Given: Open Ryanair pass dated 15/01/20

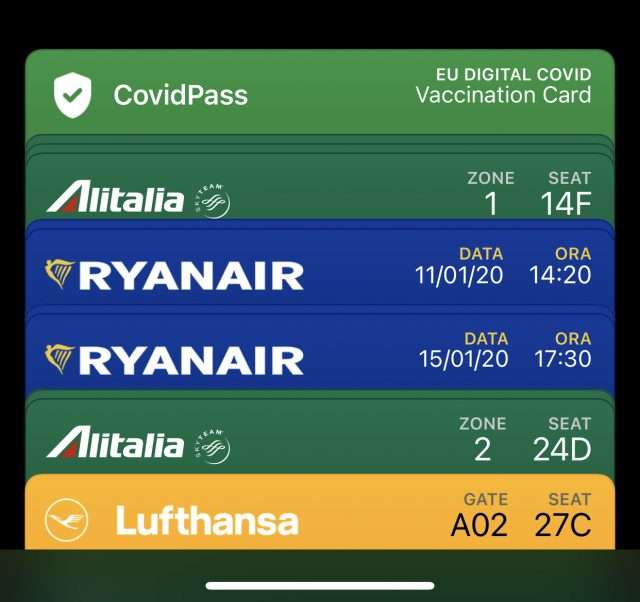Looking at the screenshot, I should pos(320,355).
